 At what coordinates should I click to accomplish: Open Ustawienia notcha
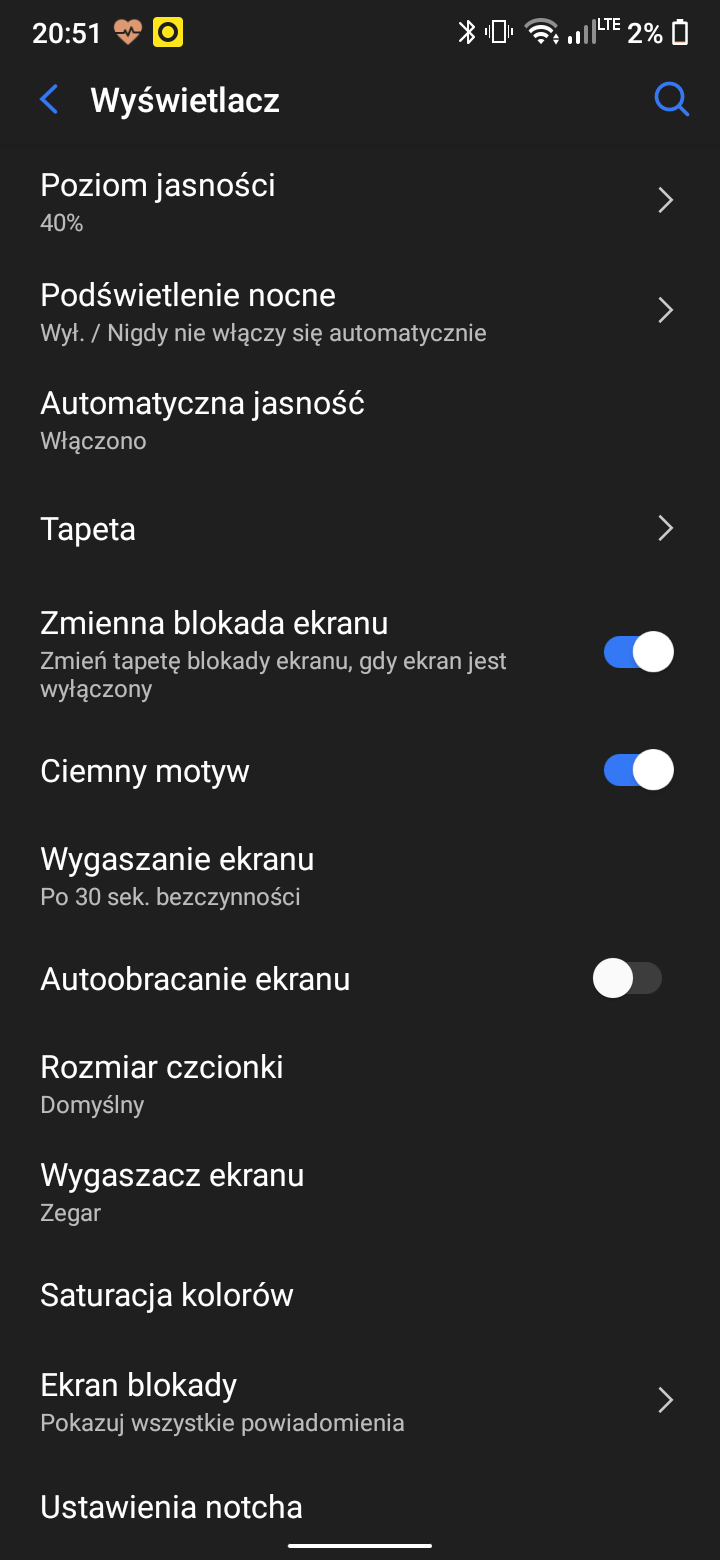(x=360, y=1507)
